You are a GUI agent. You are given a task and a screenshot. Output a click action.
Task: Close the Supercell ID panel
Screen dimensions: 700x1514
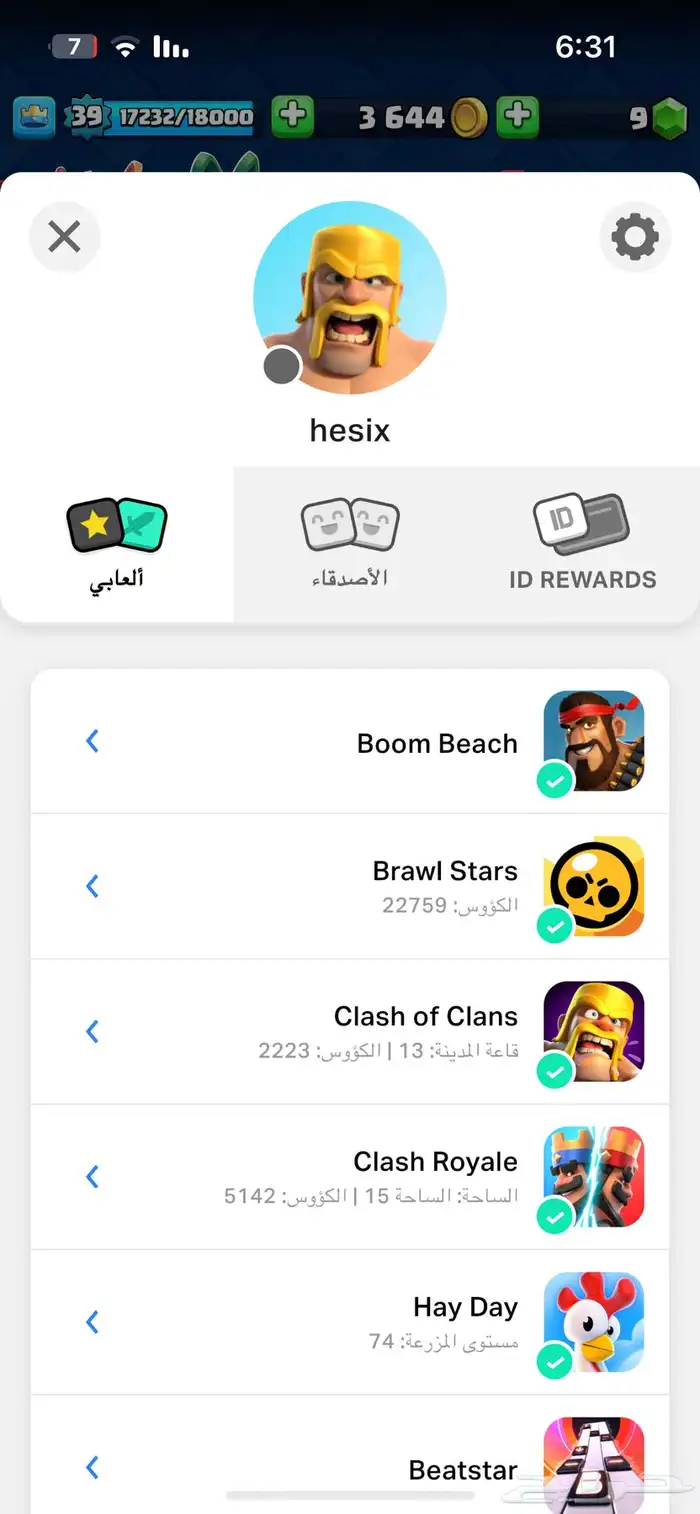pos(64,237)
